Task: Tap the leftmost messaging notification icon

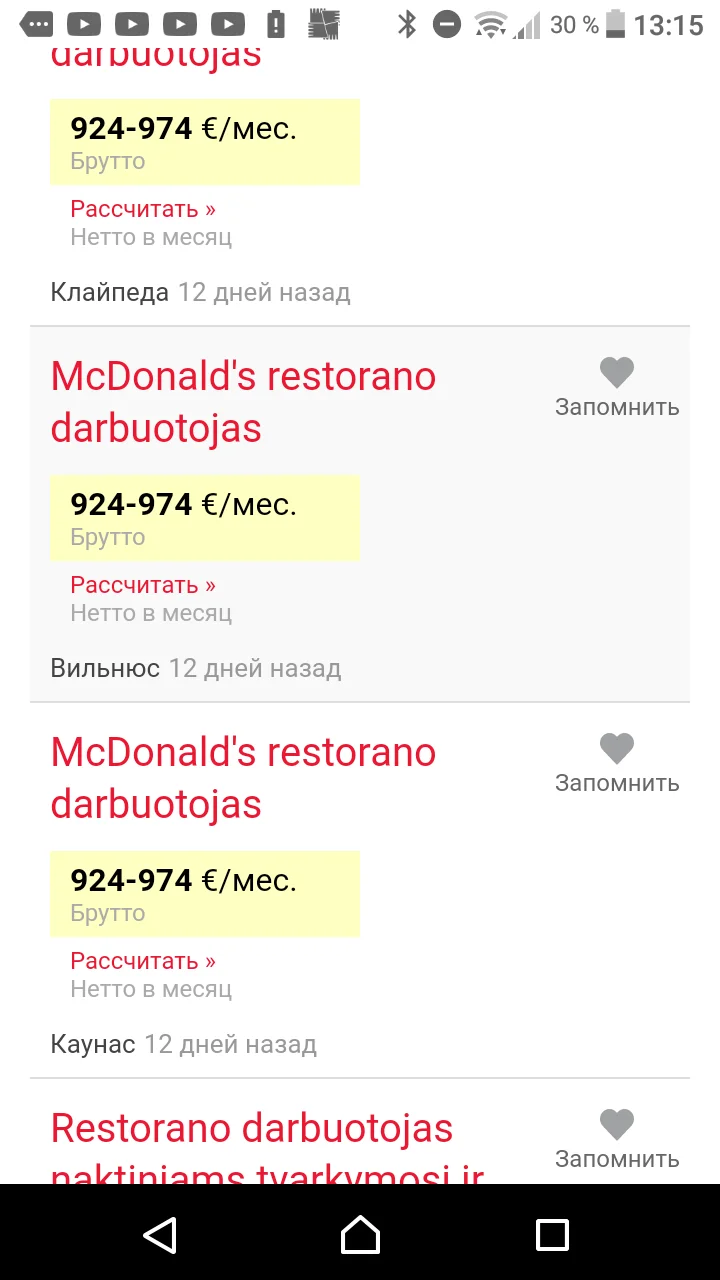Action: (36, 22)
